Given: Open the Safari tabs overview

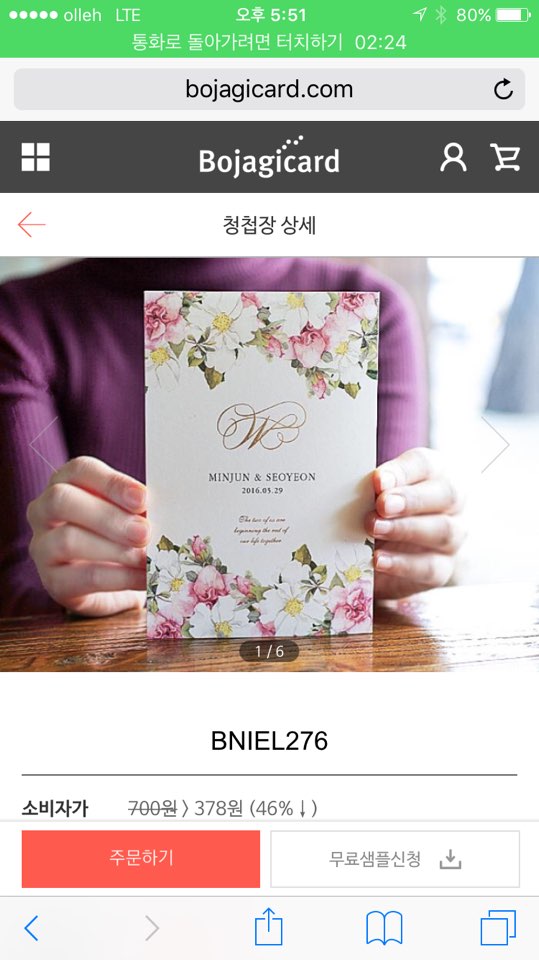Looking at the screenshot, I should 498,928.
